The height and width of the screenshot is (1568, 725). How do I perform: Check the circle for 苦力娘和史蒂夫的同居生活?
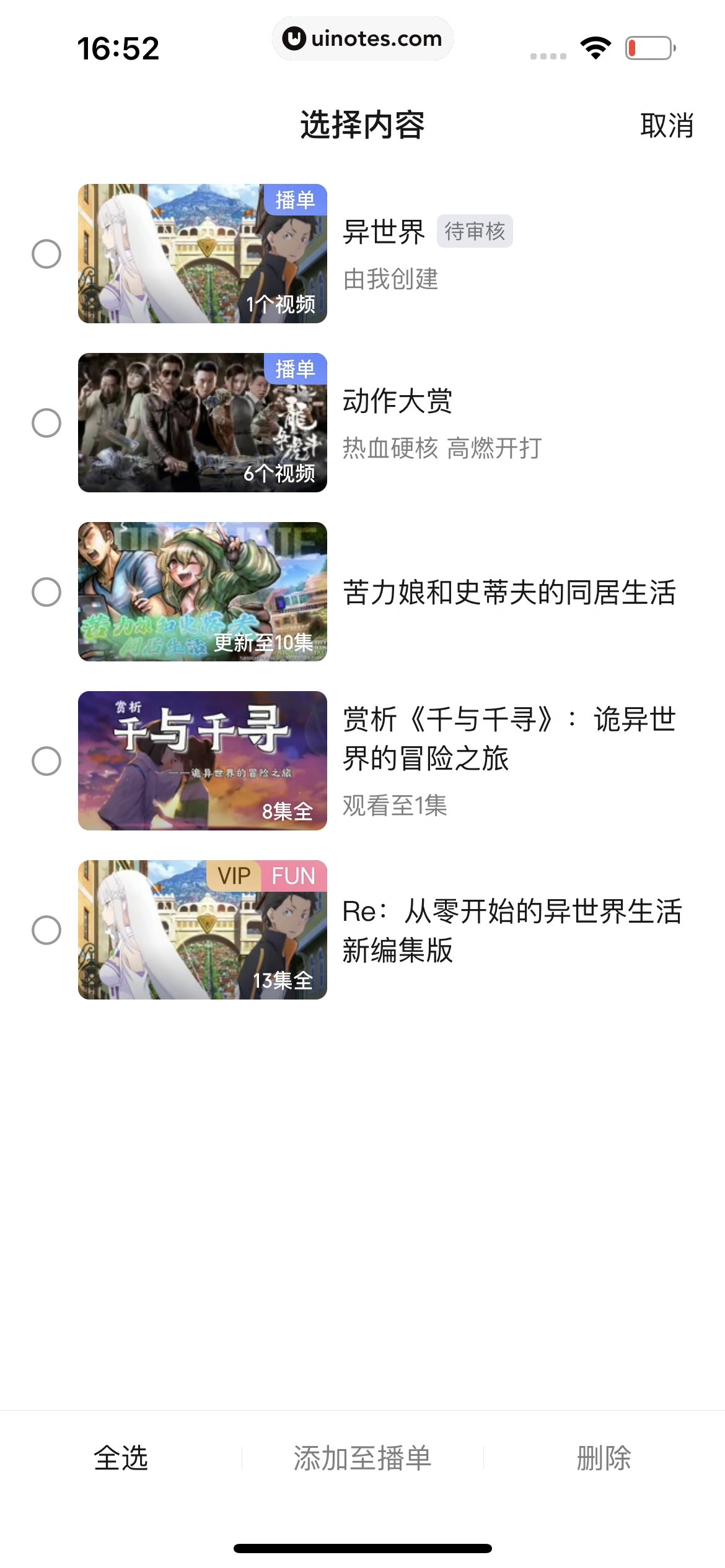coord(46,592)
